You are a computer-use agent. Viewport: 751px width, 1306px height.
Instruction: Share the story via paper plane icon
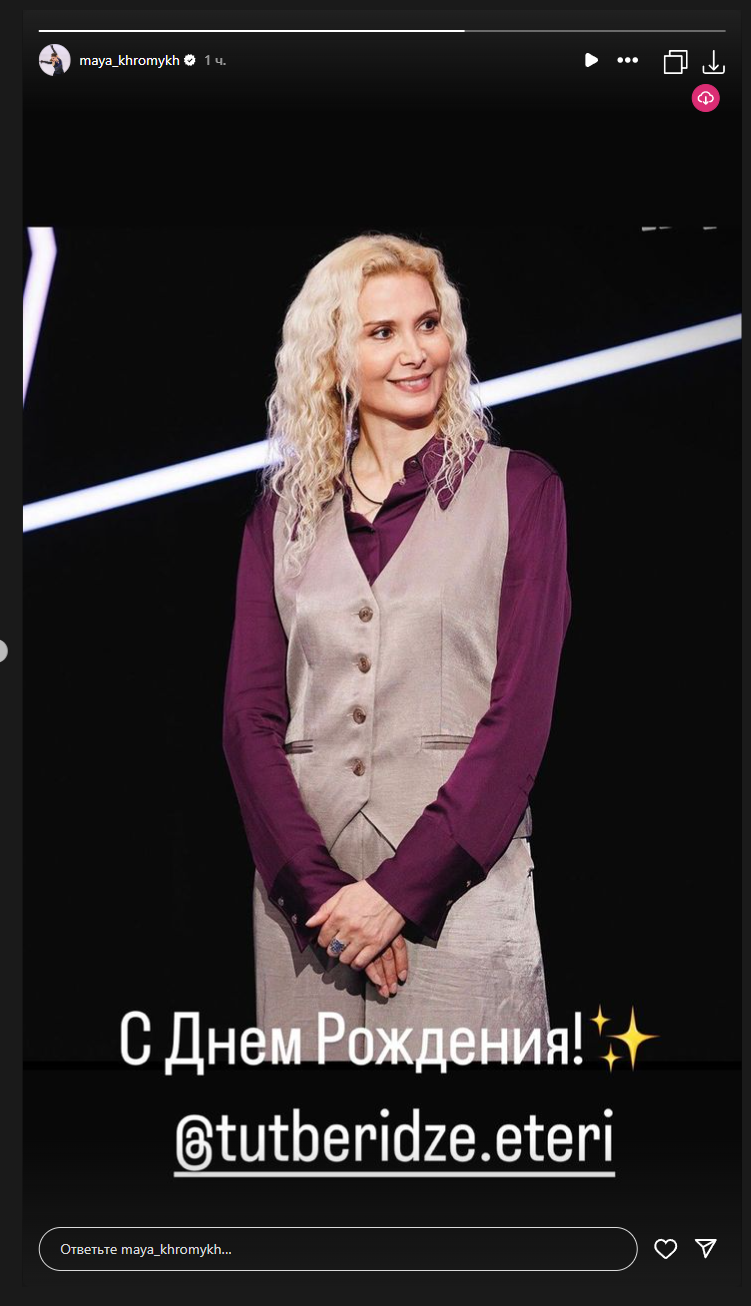pyautogui.click(x=706, y=1248)
